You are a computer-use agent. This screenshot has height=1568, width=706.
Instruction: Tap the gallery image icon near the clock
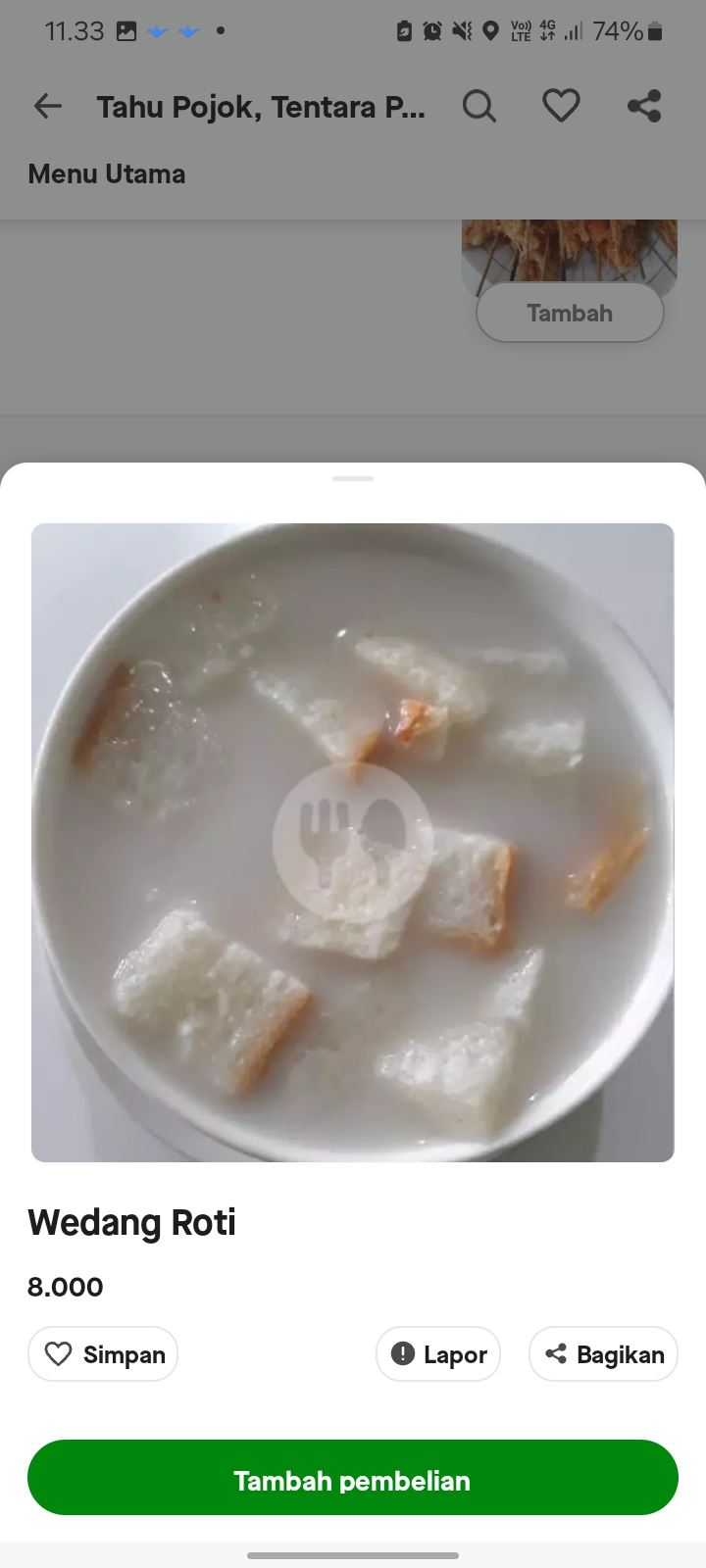click(127, 30)
